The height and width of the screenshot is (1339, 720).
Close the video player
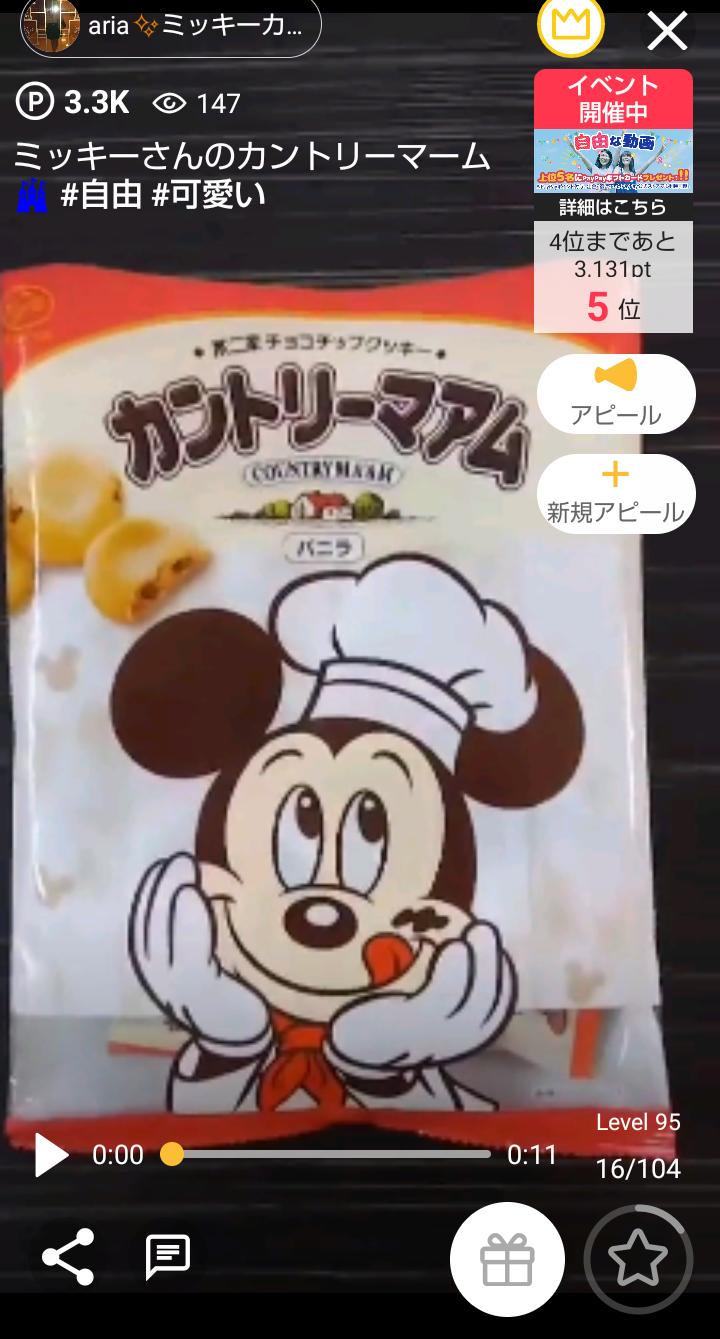pyautogui.click(x=667, y=30)
